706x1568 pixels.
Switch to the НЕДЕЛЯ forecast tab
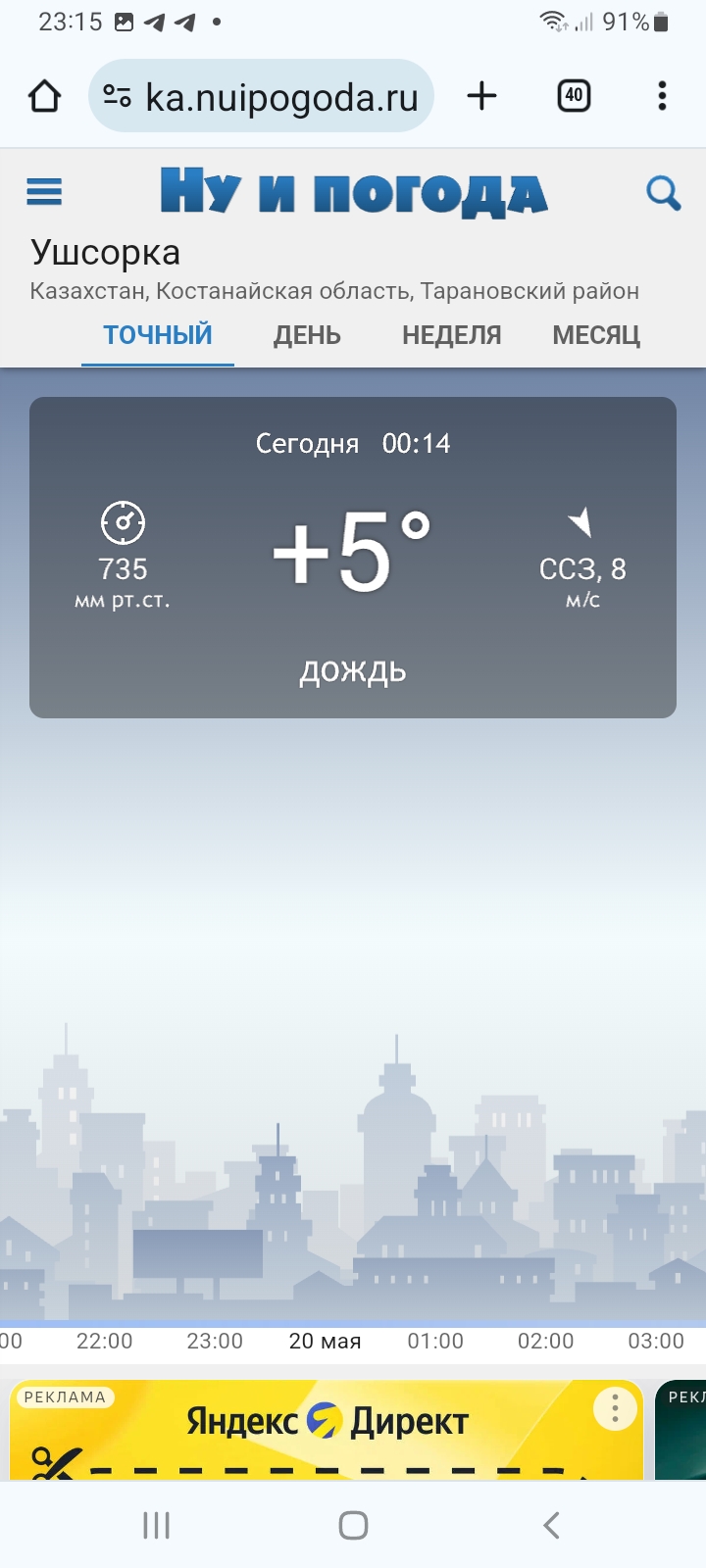[451, 335]
